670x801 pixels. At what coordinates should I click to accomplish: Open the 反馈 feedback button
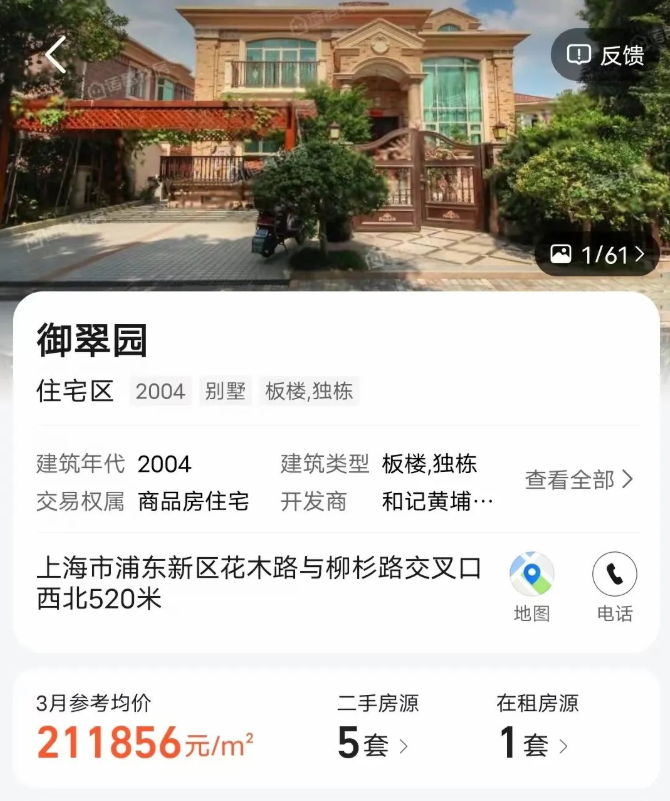click(x=605, y=55)
